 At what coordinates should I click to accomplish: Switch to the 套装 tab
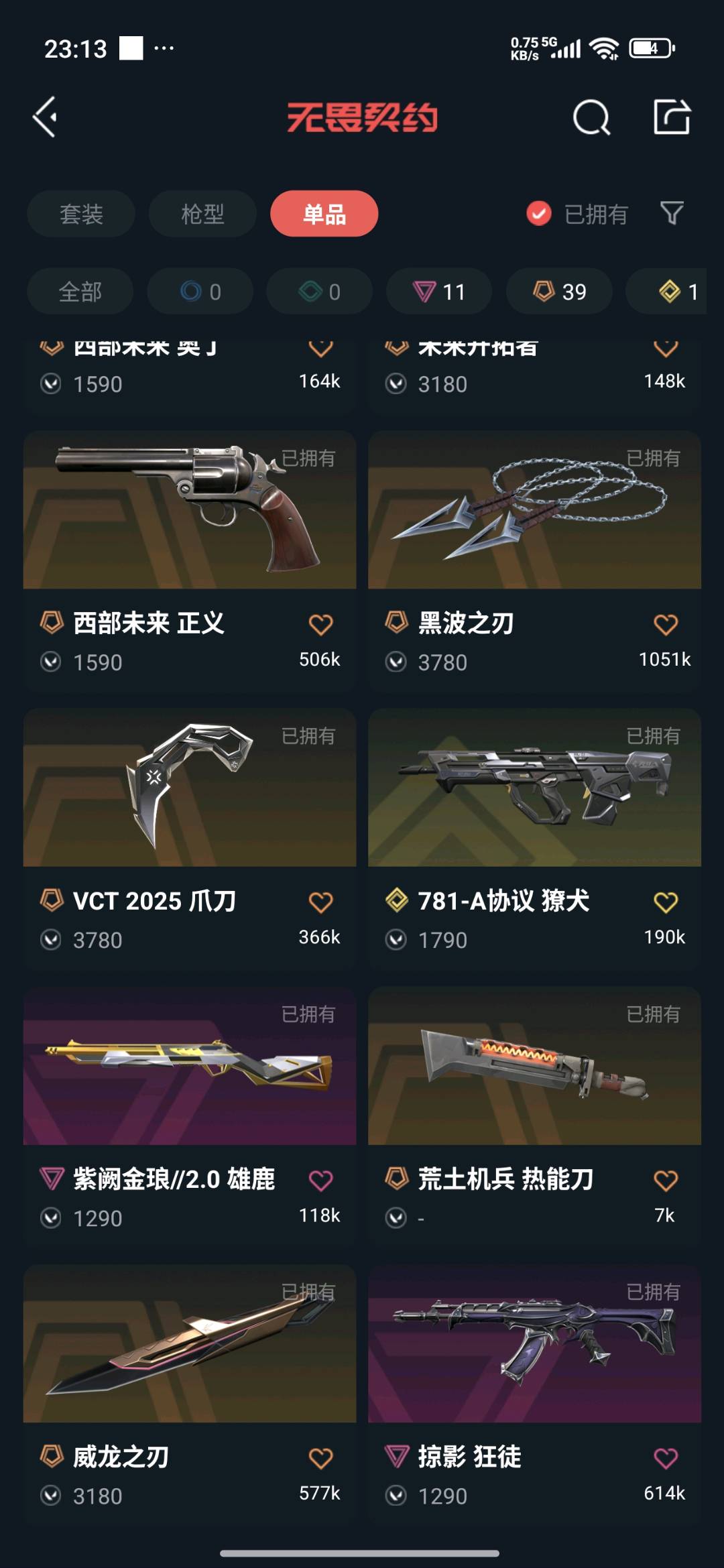click(81, 214)
